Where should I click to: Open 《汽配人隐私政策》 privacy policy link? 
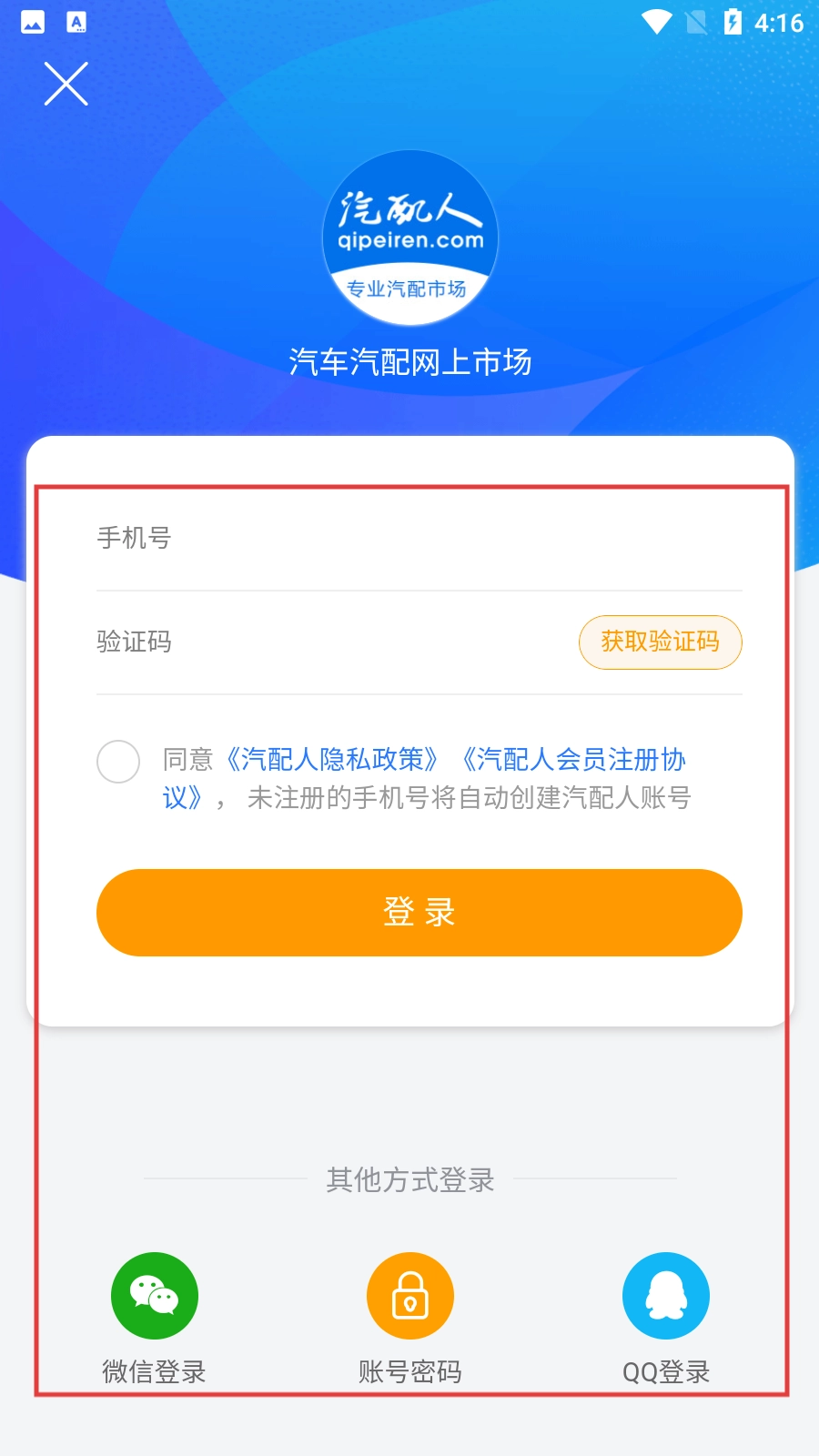click(x=333, y=759)
